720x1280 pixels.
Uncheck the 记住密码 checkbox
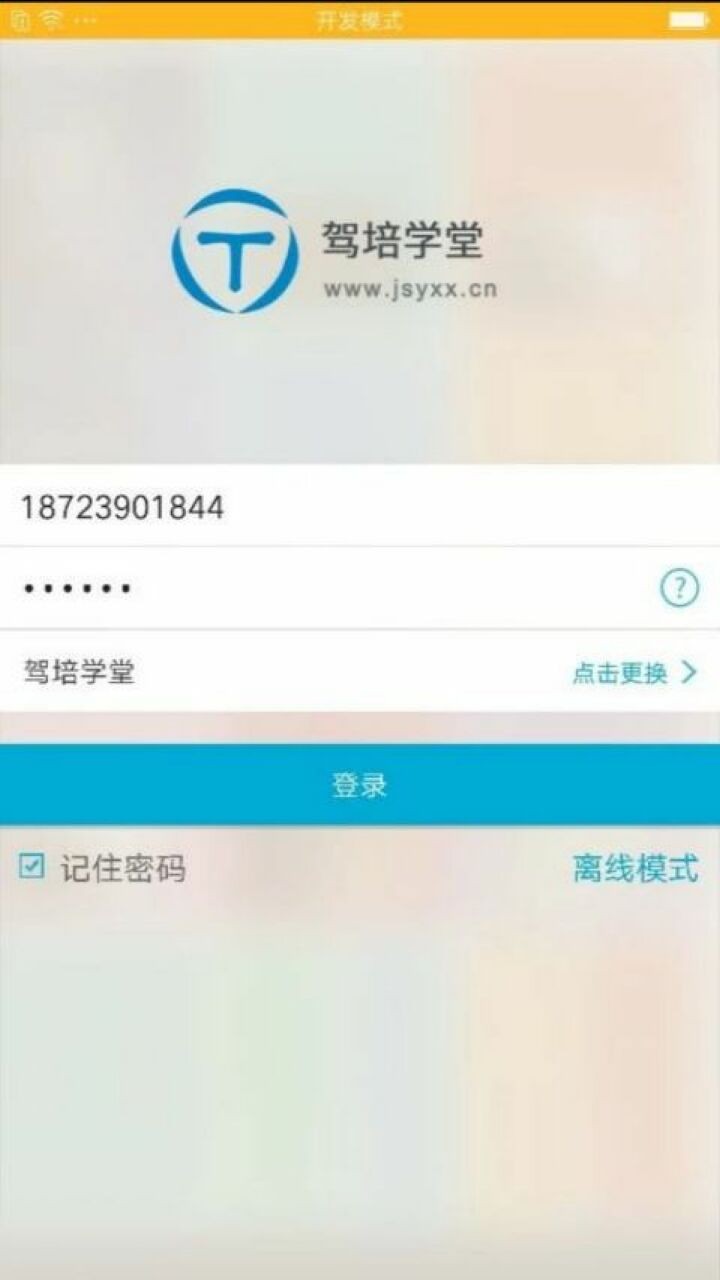[x=33, y=867]
